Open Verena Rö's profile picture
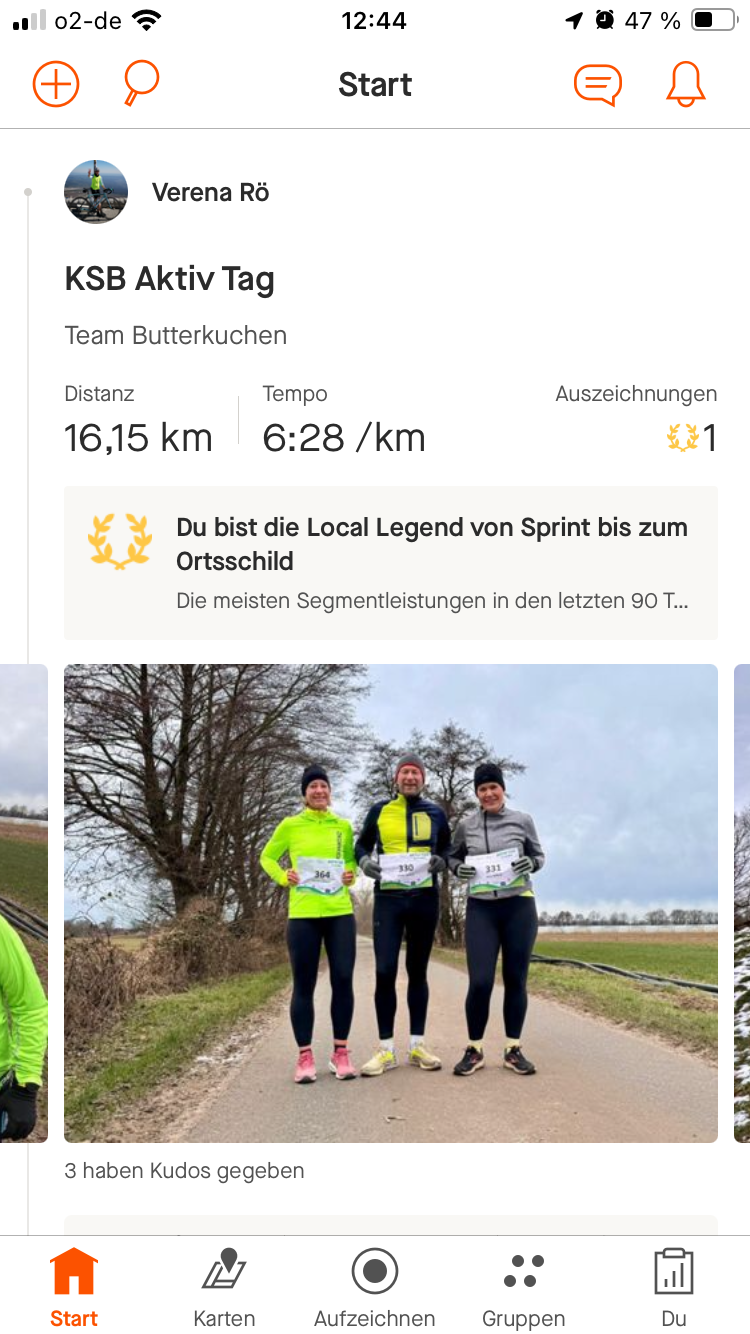 (x=96, y=192)
